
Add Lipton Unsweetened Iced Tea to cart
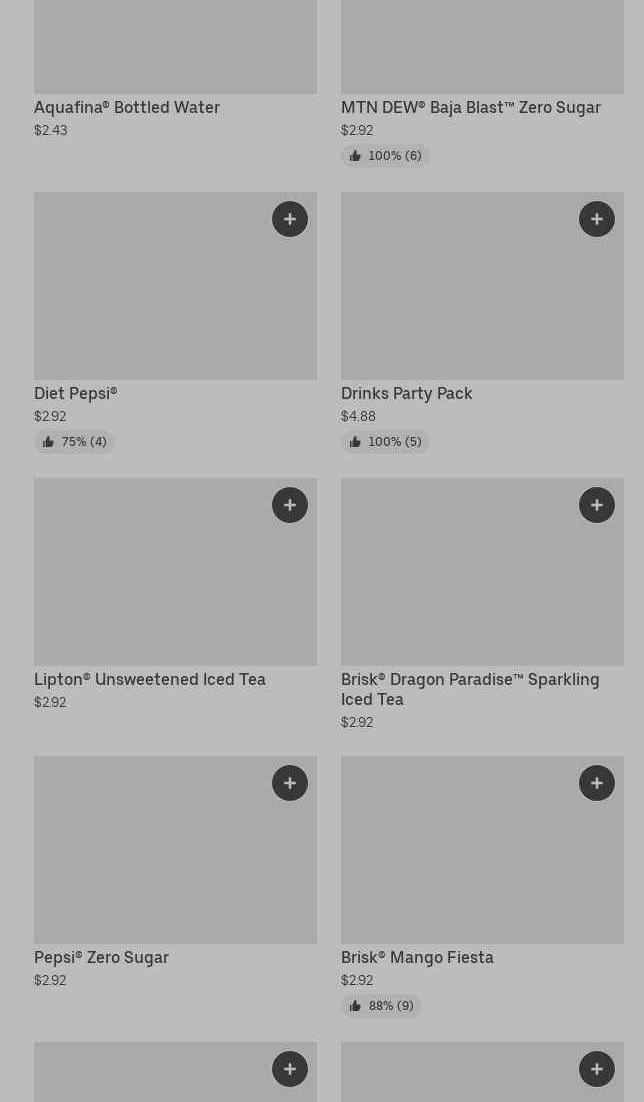[290, 505]
